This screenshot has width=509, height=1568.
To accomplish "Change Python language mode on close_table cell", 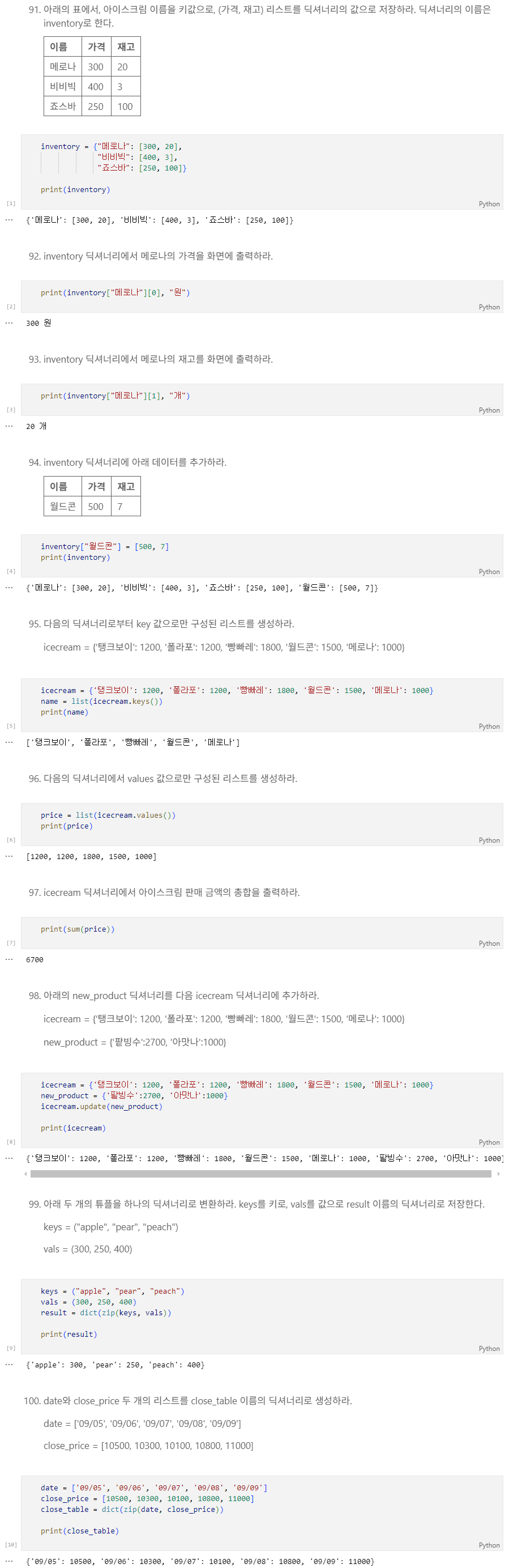I will (489, 1545).
